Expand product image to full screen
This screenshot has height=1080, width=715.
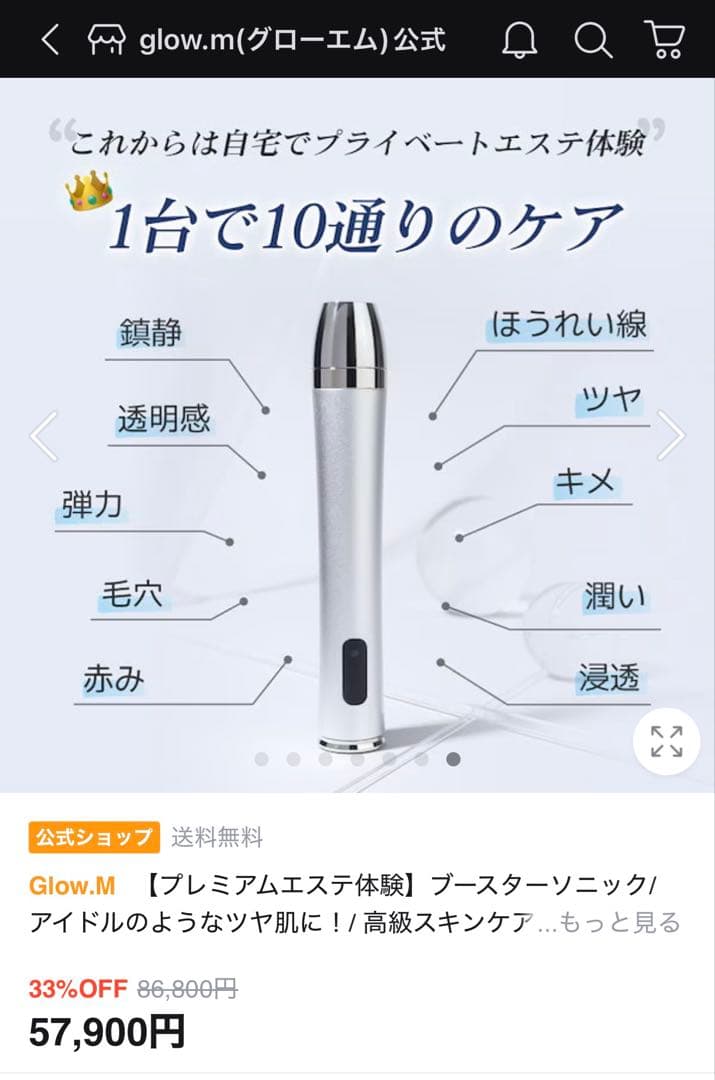tap(666, 742)
